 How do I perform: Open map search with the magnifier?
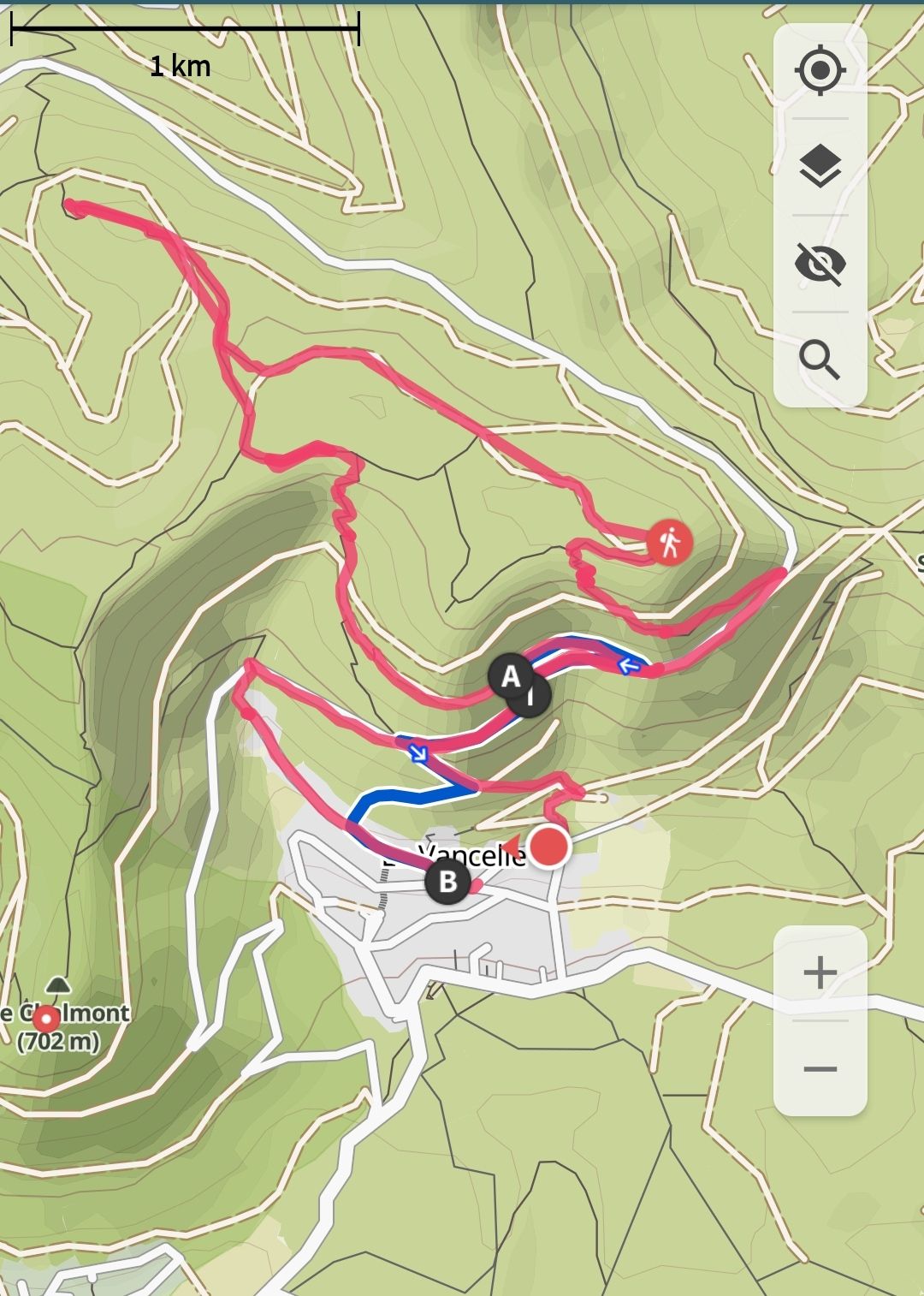point(820,360)
